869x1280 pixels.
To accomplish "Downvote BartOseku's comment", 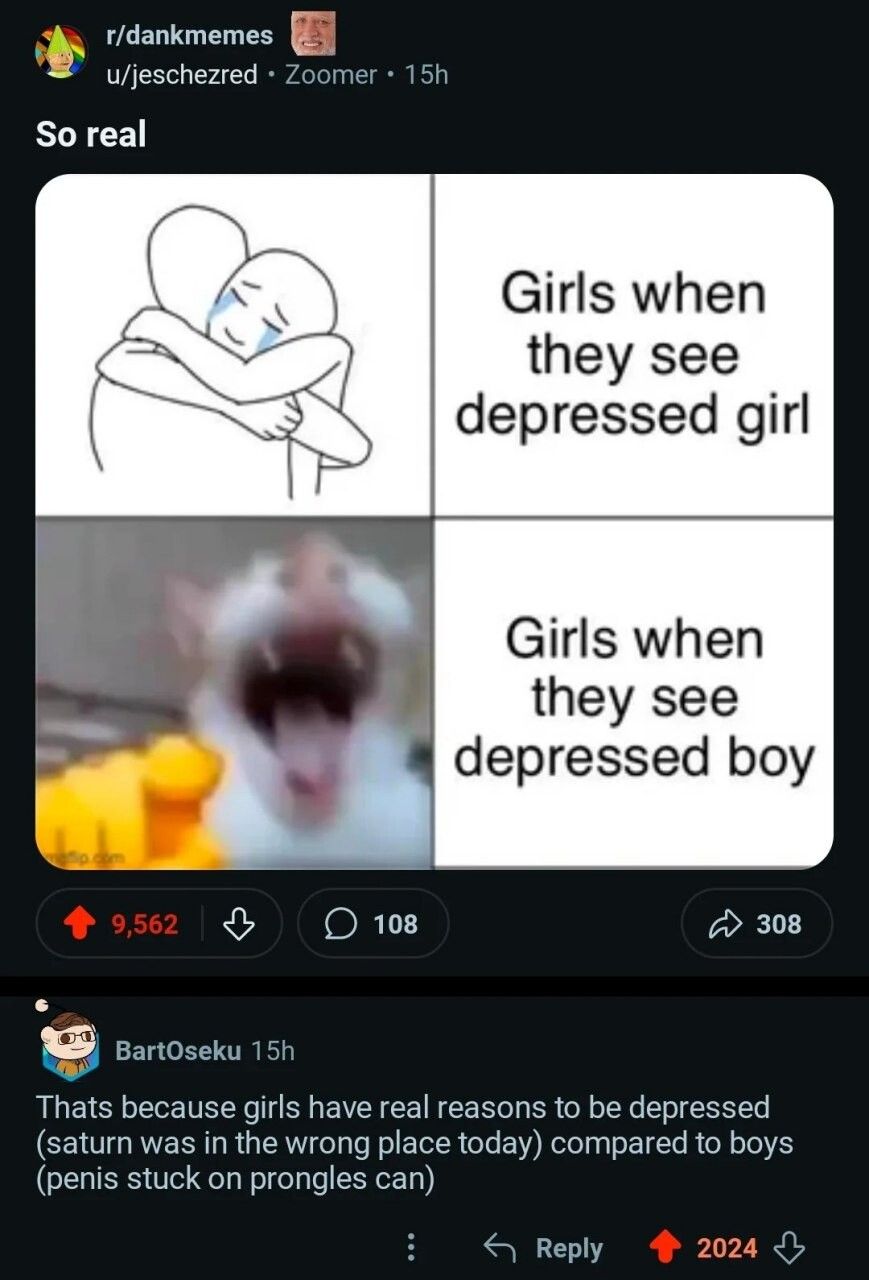I will pyautogui.click(x=791, y=1248).
